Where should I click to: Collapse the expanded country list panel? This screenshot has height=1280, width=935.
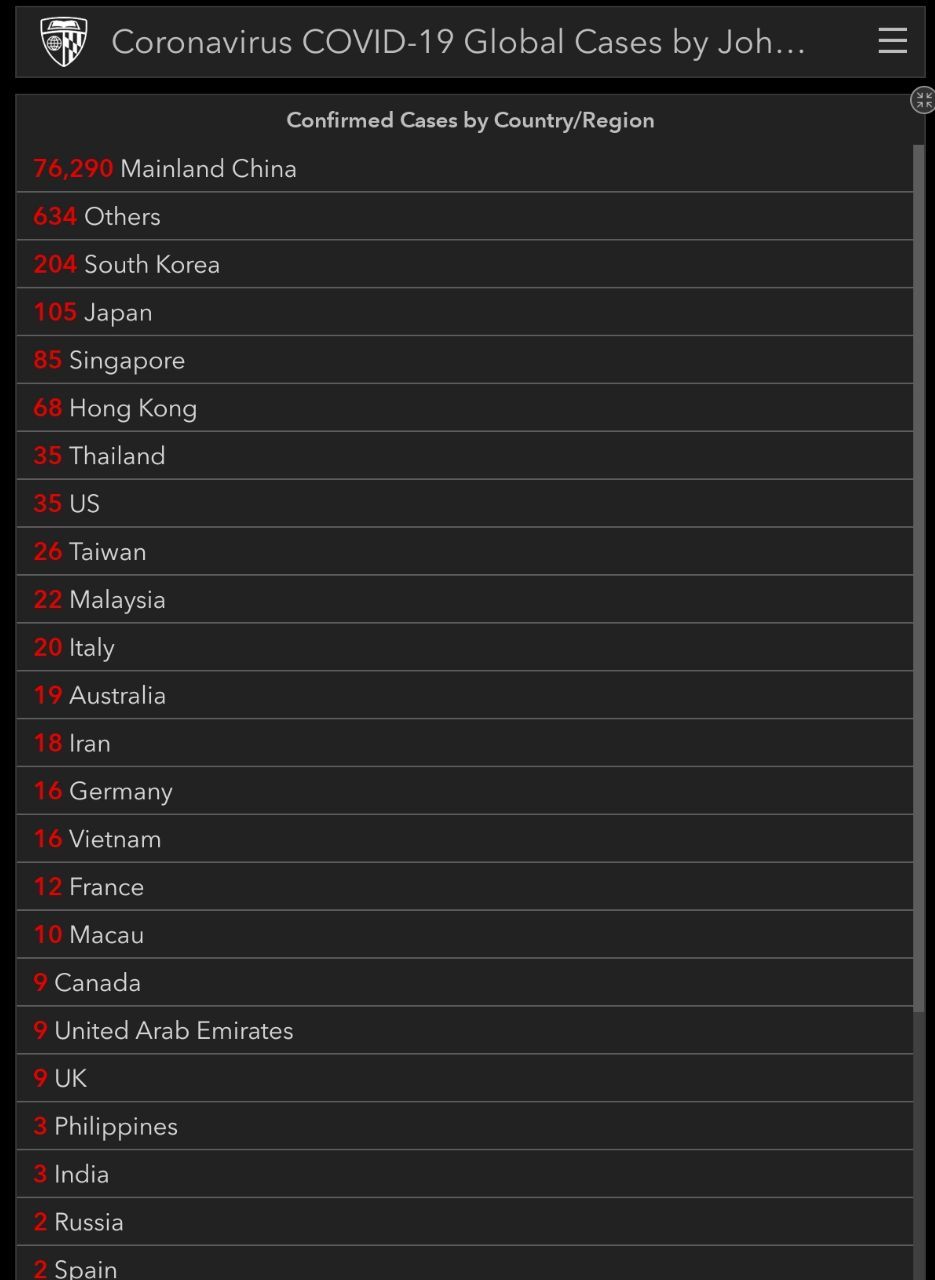tap(922, 100)
